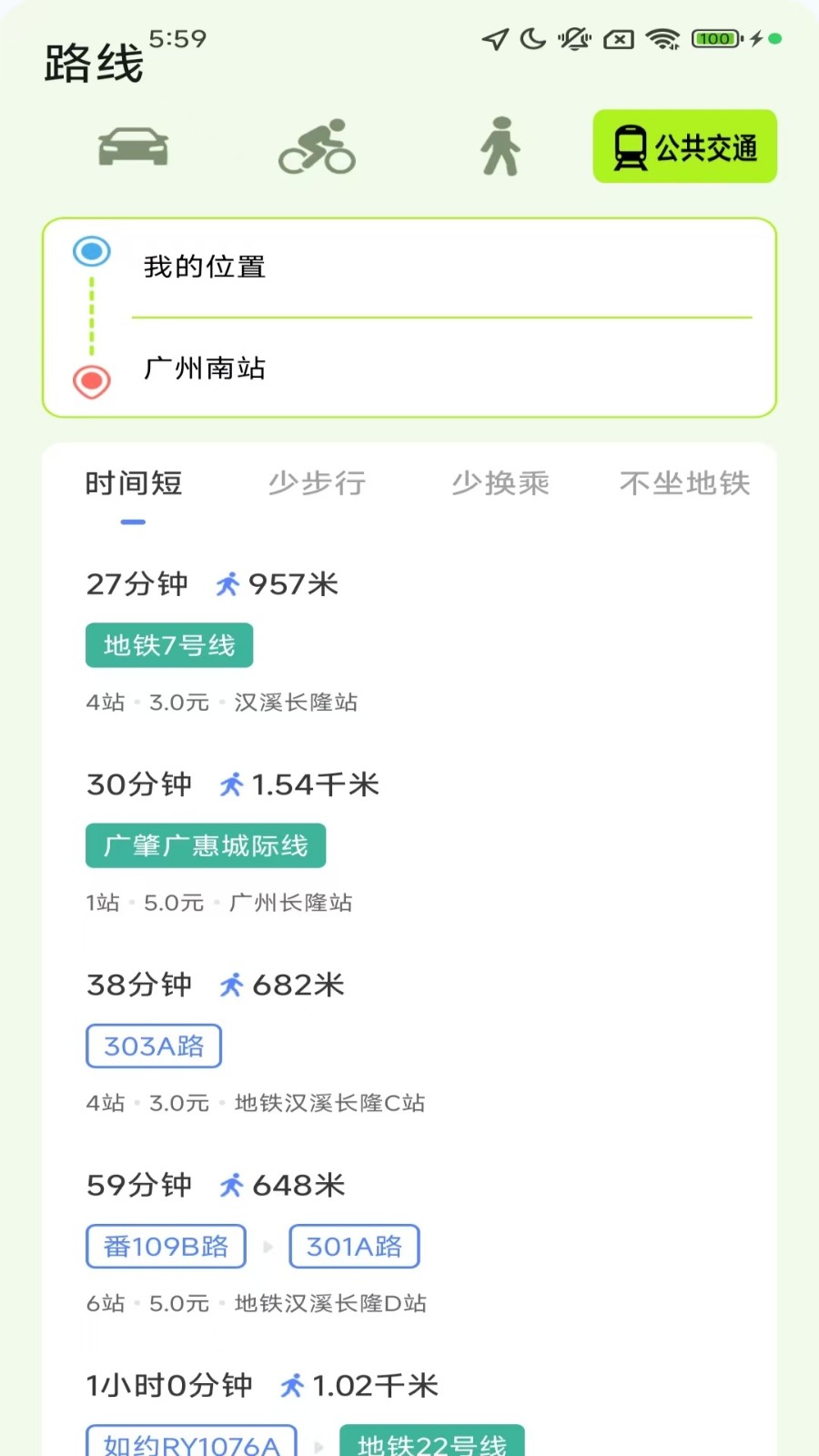This screenshot has height=1456, width=819.
Task: Switch to the 少换乘 tab
Action: 500,483
